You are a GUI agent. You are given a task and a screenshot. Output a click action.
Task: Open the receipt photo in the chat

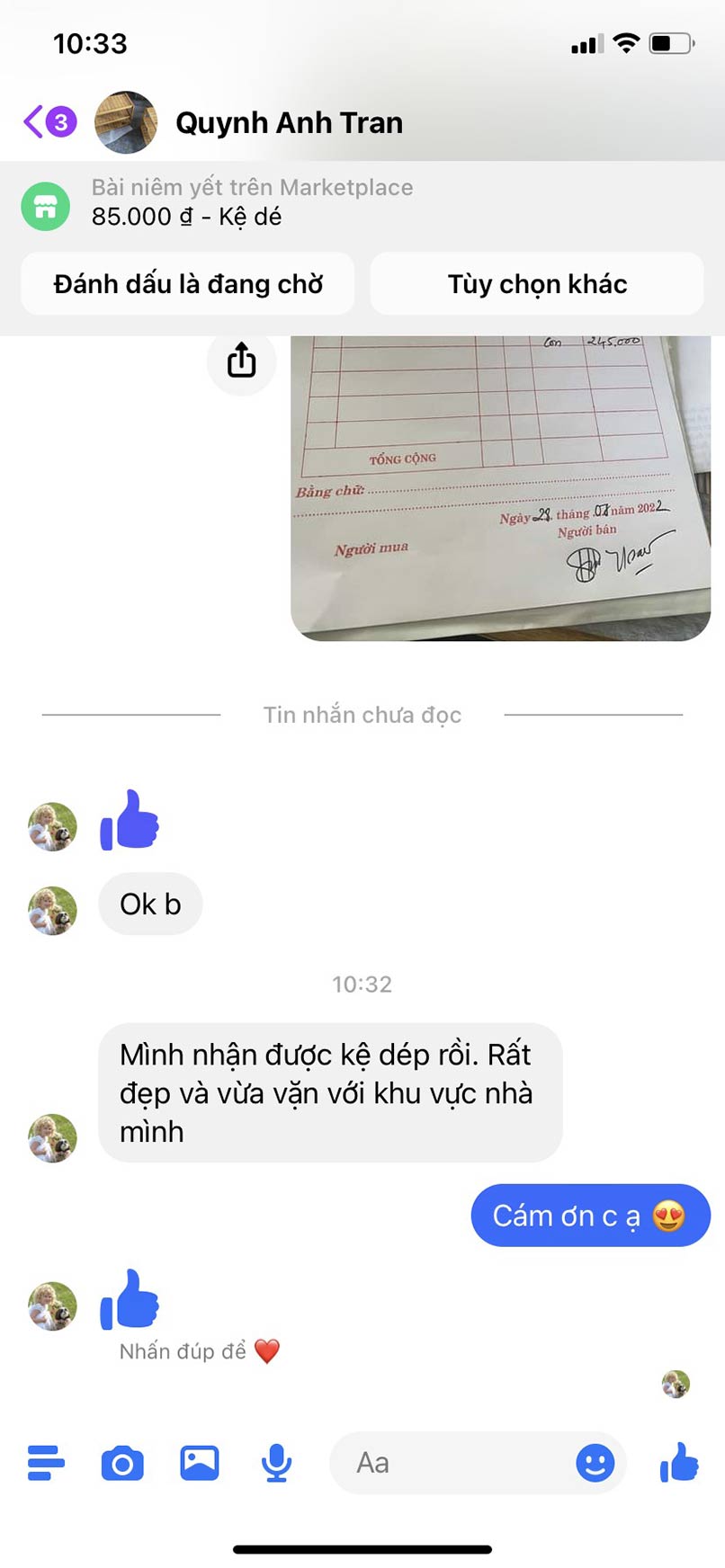(501, 488)
